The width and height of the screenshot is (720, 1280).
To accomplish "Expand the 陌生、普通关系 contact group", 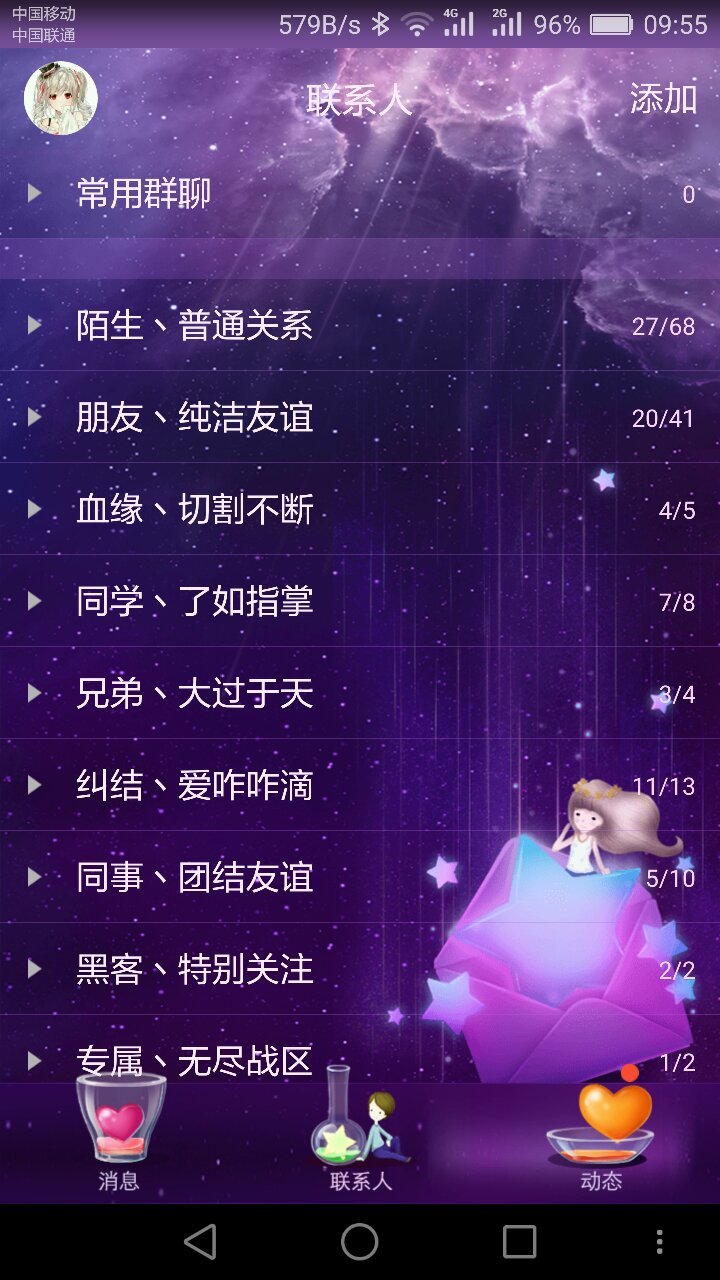I will [x=195, y=326].
